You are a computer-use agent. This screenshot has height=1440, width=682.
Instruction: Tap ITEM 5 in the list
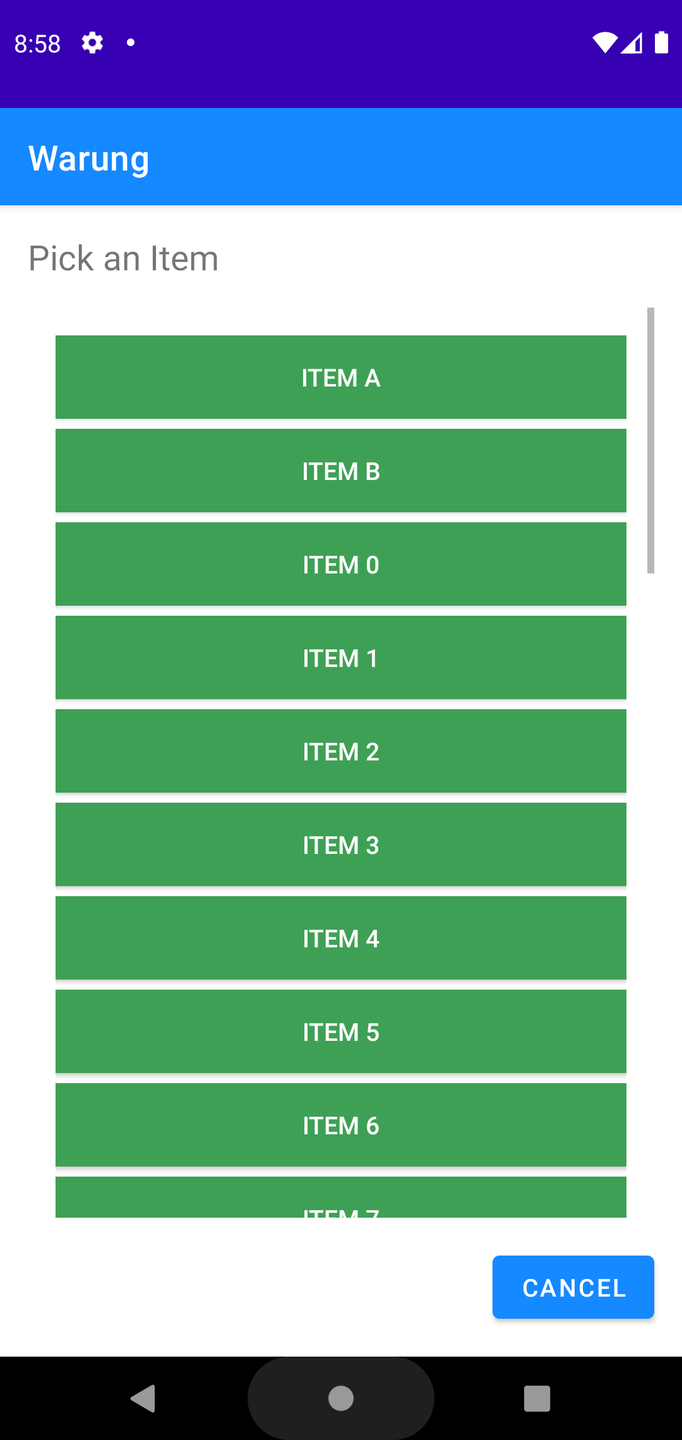(340, 1032)
